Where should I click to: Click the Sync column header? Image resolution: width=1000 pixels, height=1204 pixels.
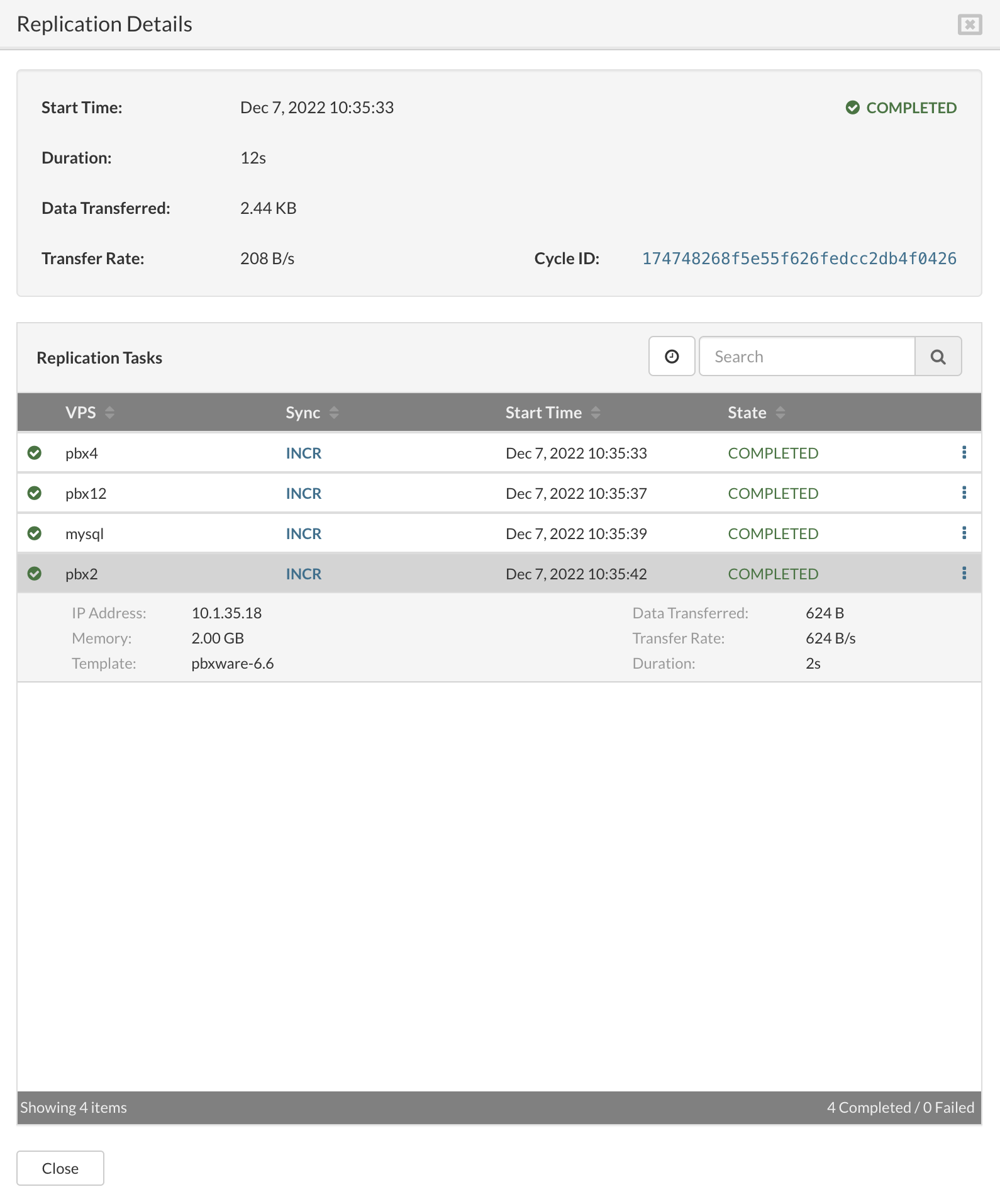tap(304, 413)
